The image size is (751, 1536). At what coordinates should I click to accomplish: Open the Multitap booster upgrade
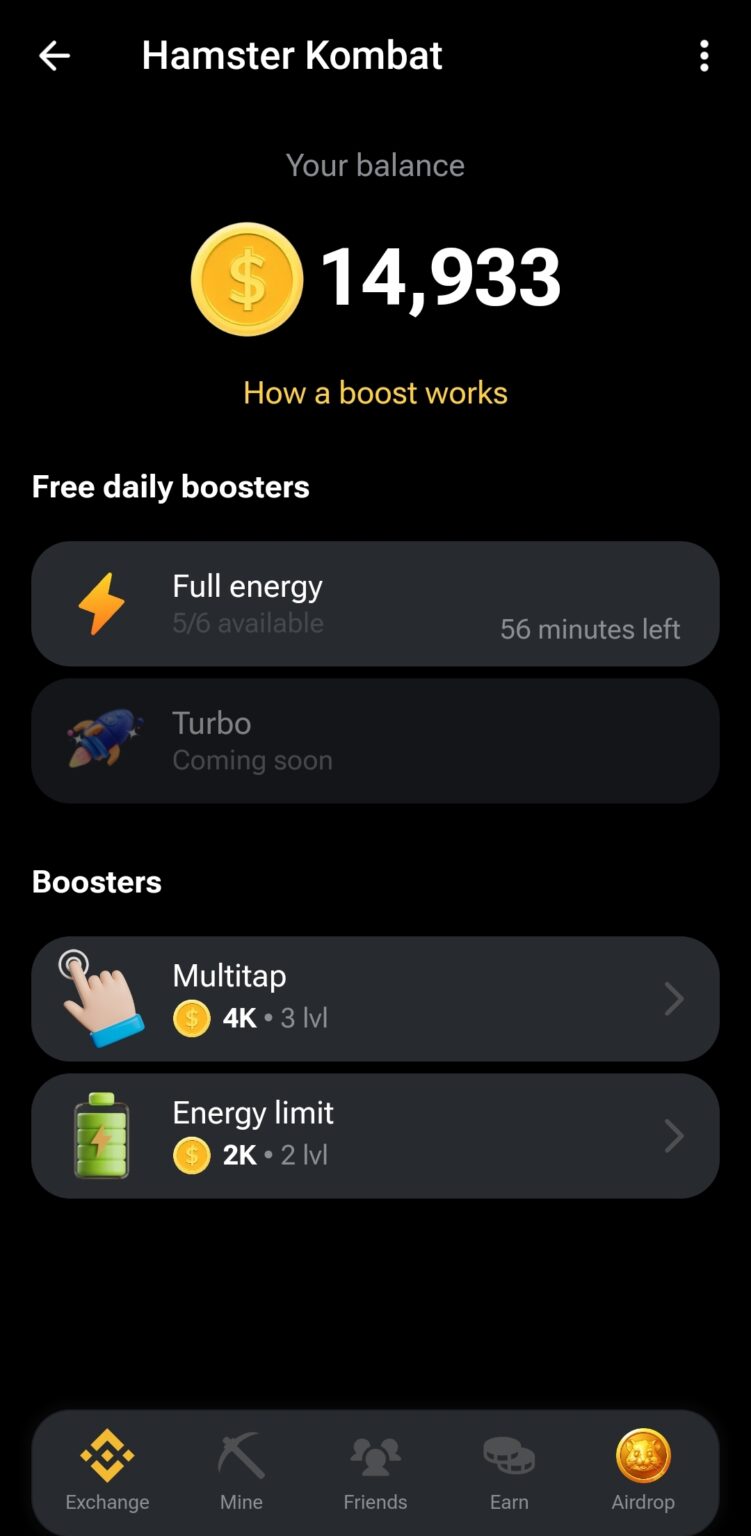[375, 998]
